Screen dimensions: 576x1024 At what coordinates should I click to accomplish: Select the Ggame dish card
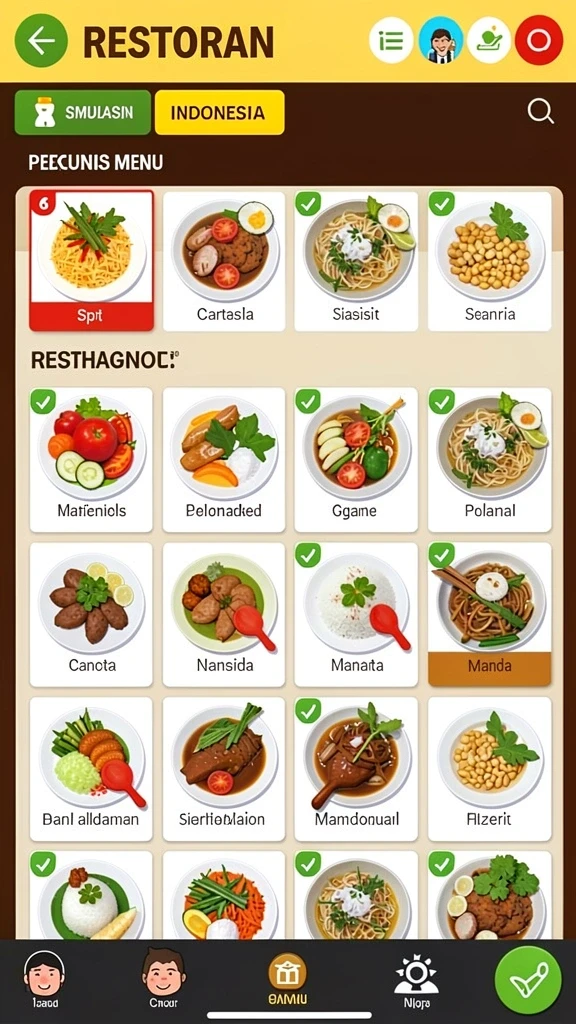coord(356,460)
